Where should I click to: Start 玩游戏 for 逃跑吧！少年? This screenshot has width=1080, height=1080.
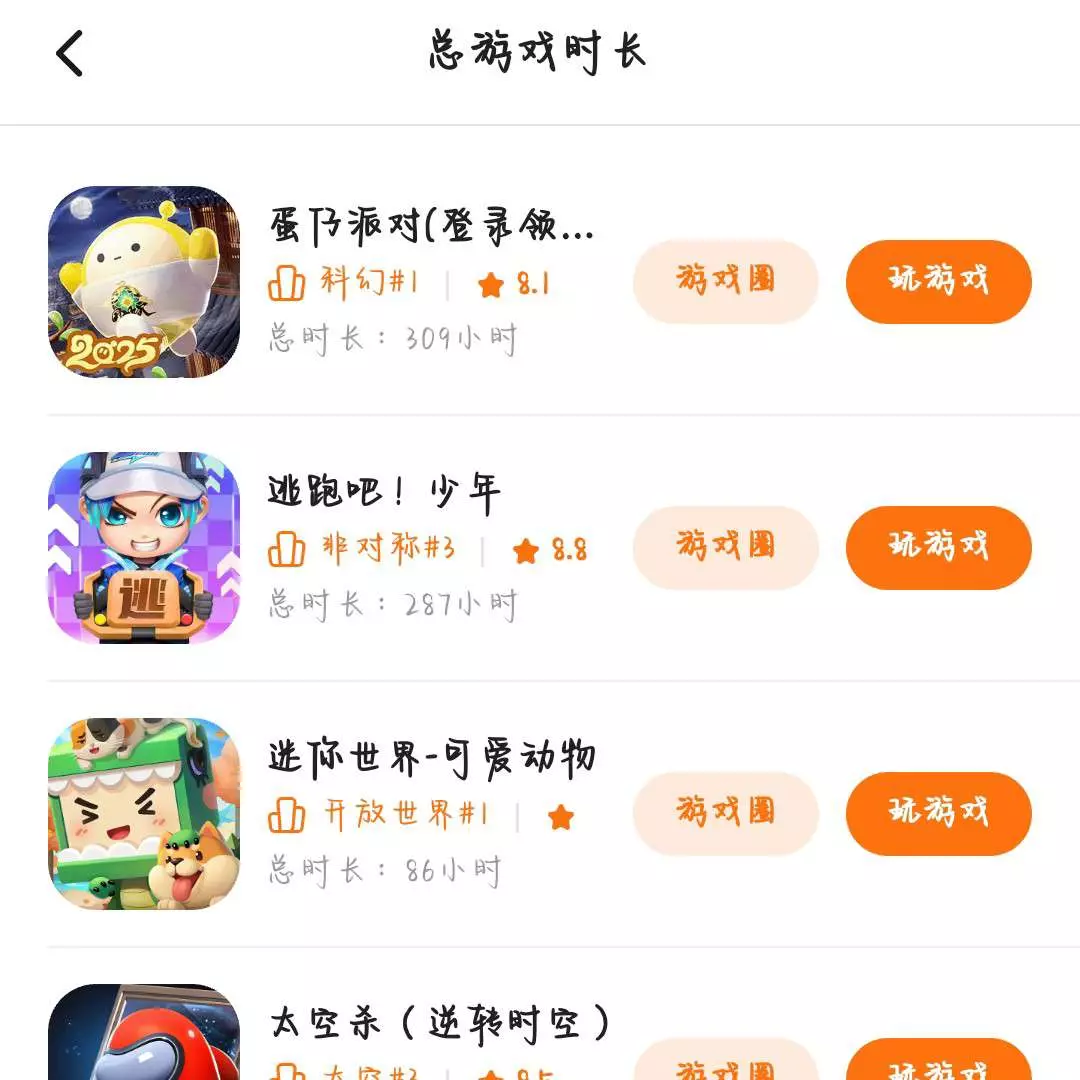point(938,547)
